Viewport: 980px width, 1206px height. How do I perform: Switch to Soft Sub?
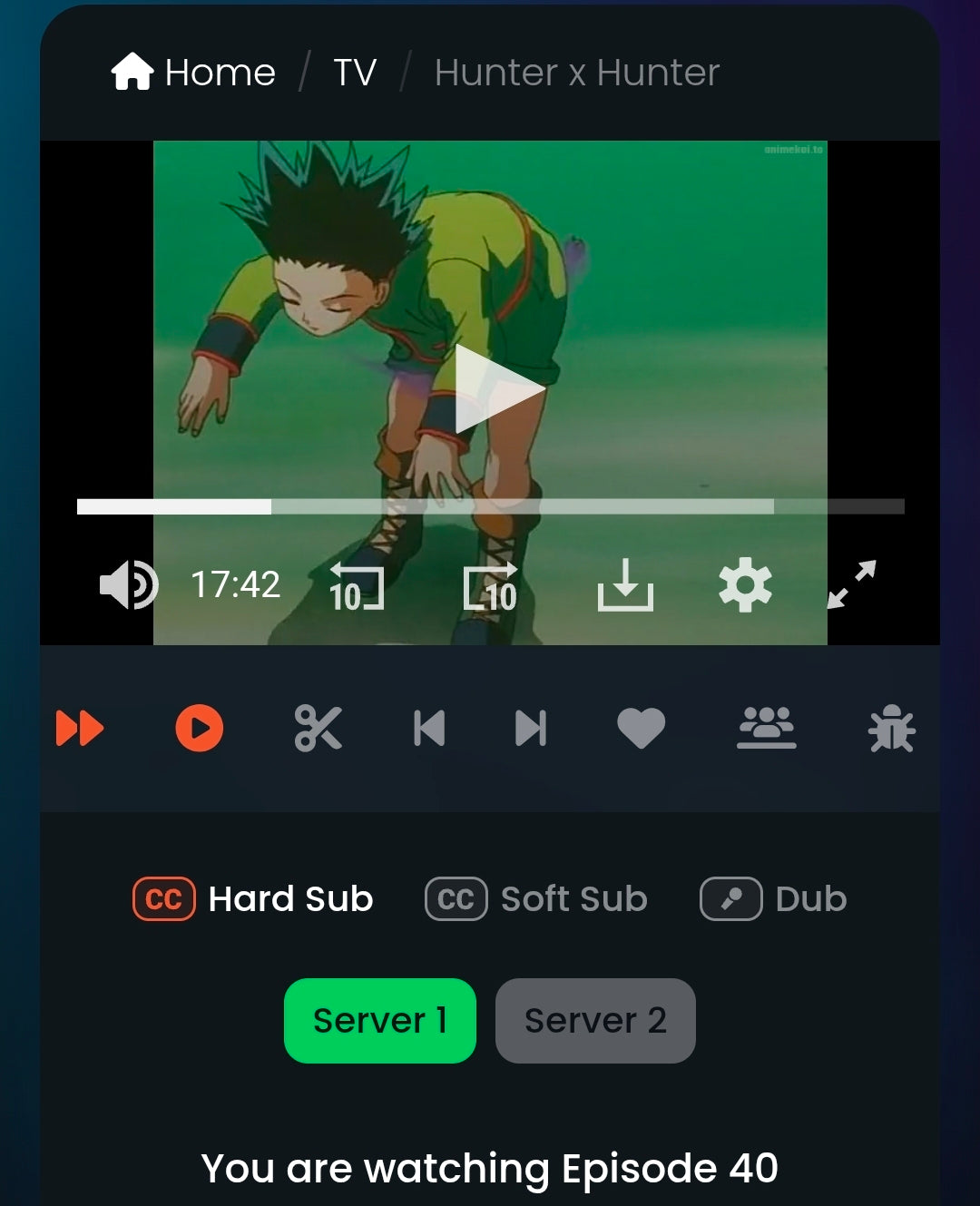pos(536,899)
